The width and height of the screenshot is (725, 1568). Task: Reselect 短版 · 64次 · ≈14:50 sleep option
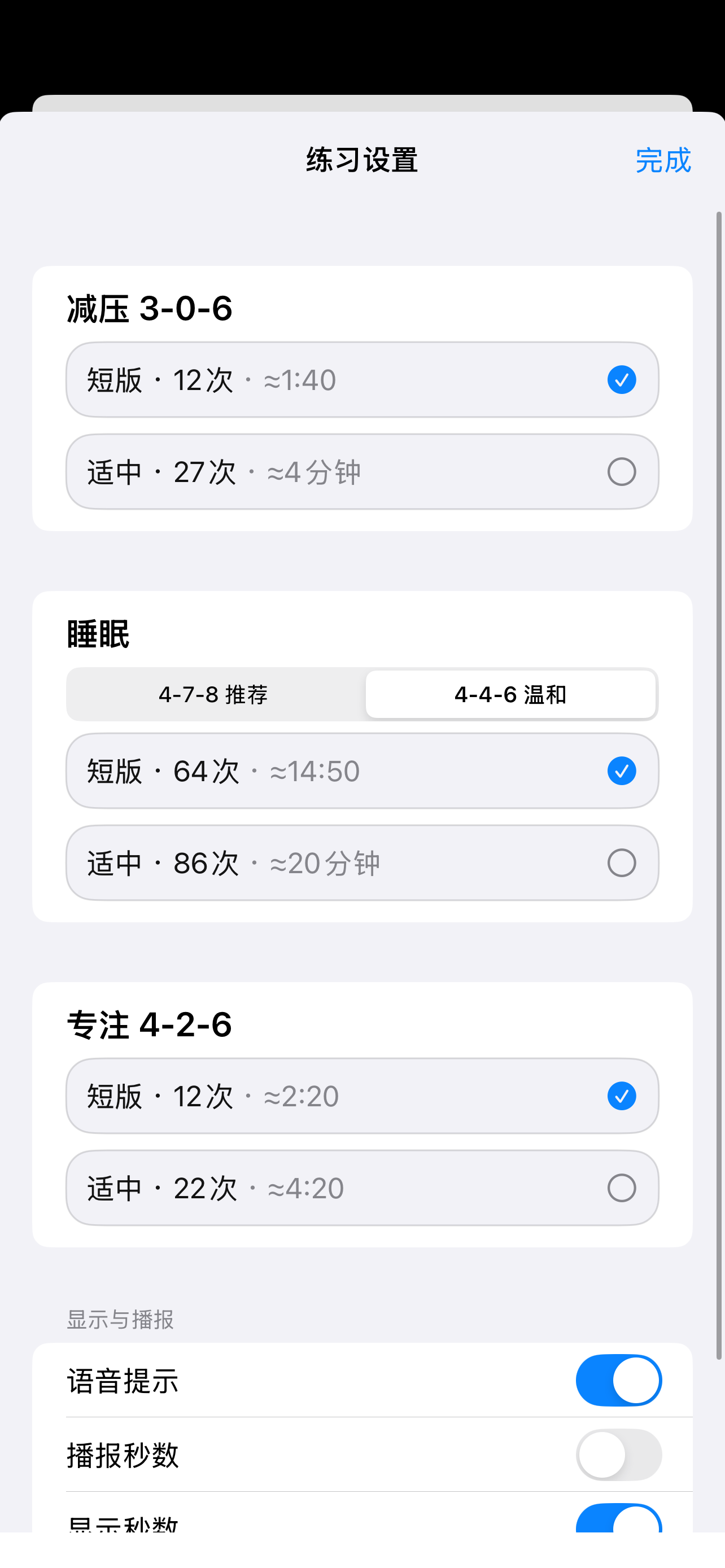[x=362, y=770]
